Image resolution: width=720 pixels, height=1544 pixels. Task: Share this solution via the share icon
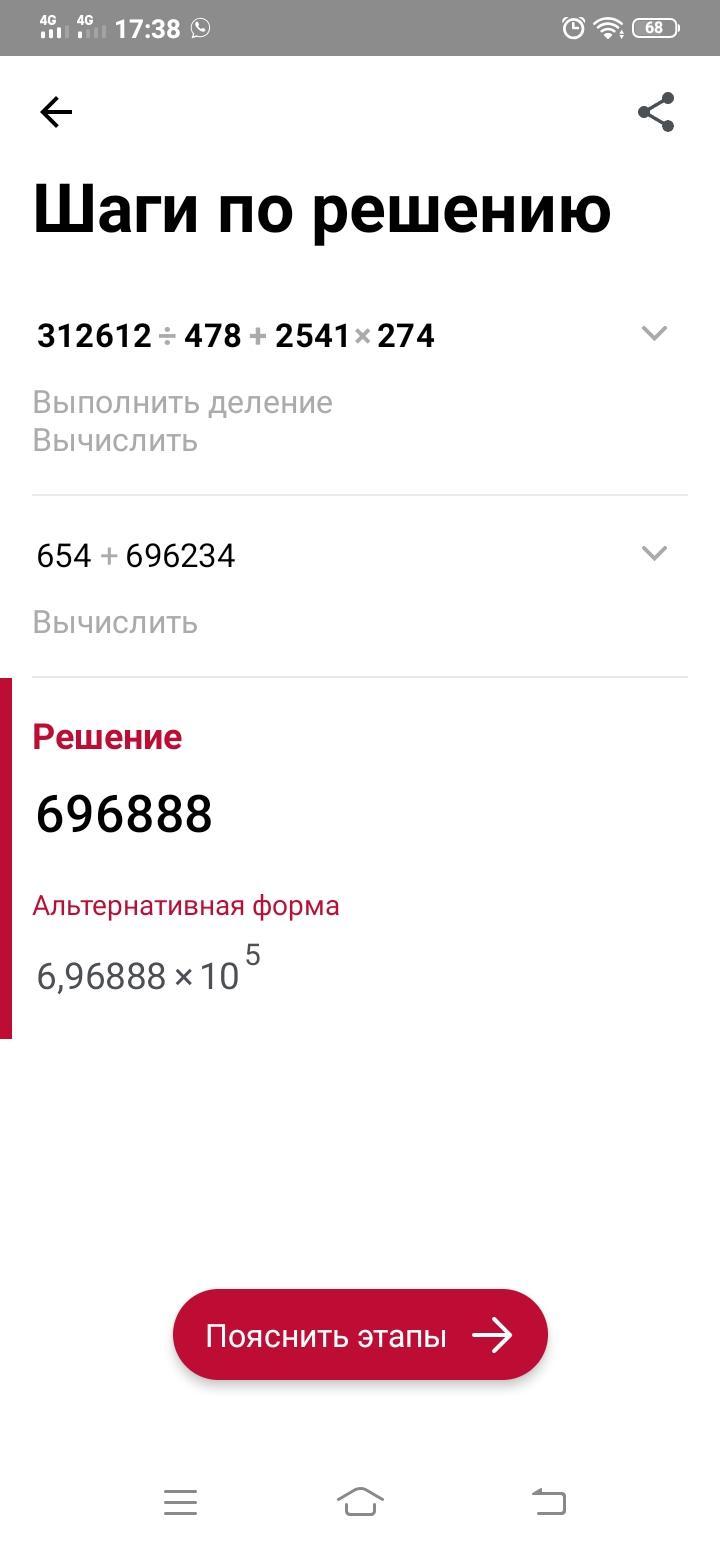(656, 112)
